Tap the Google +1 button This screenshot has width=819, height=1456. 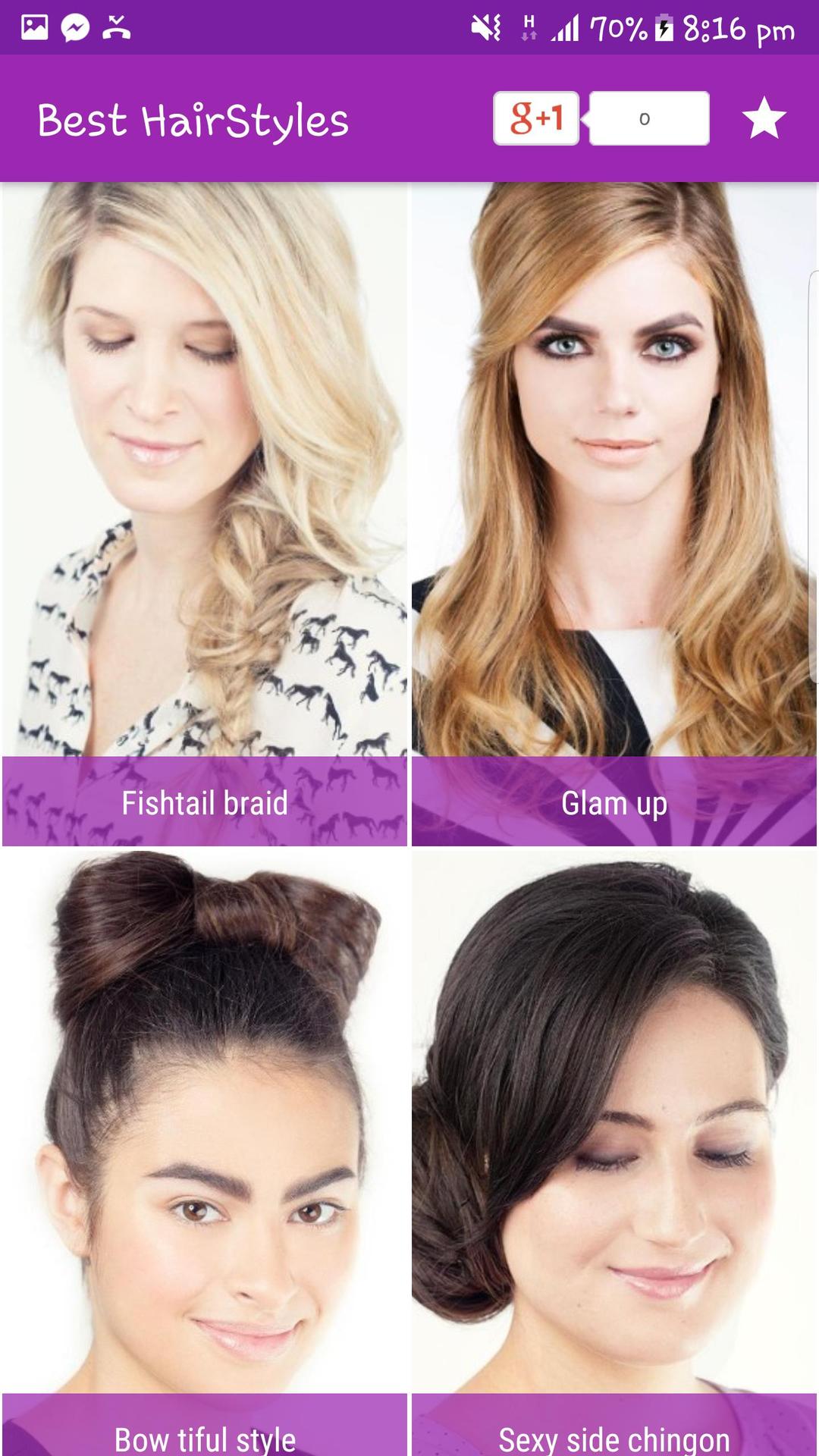(x=536, y=118)
